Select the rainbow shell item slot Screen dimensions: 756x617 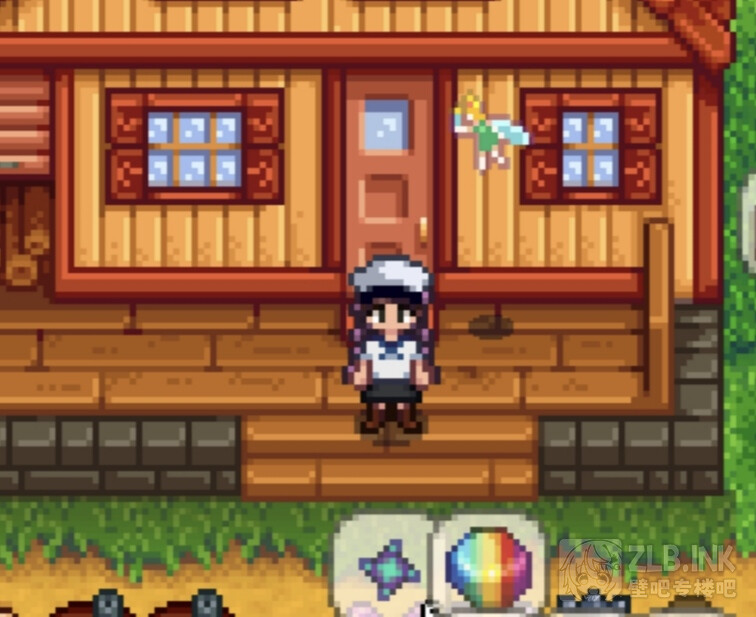[486, 567]
